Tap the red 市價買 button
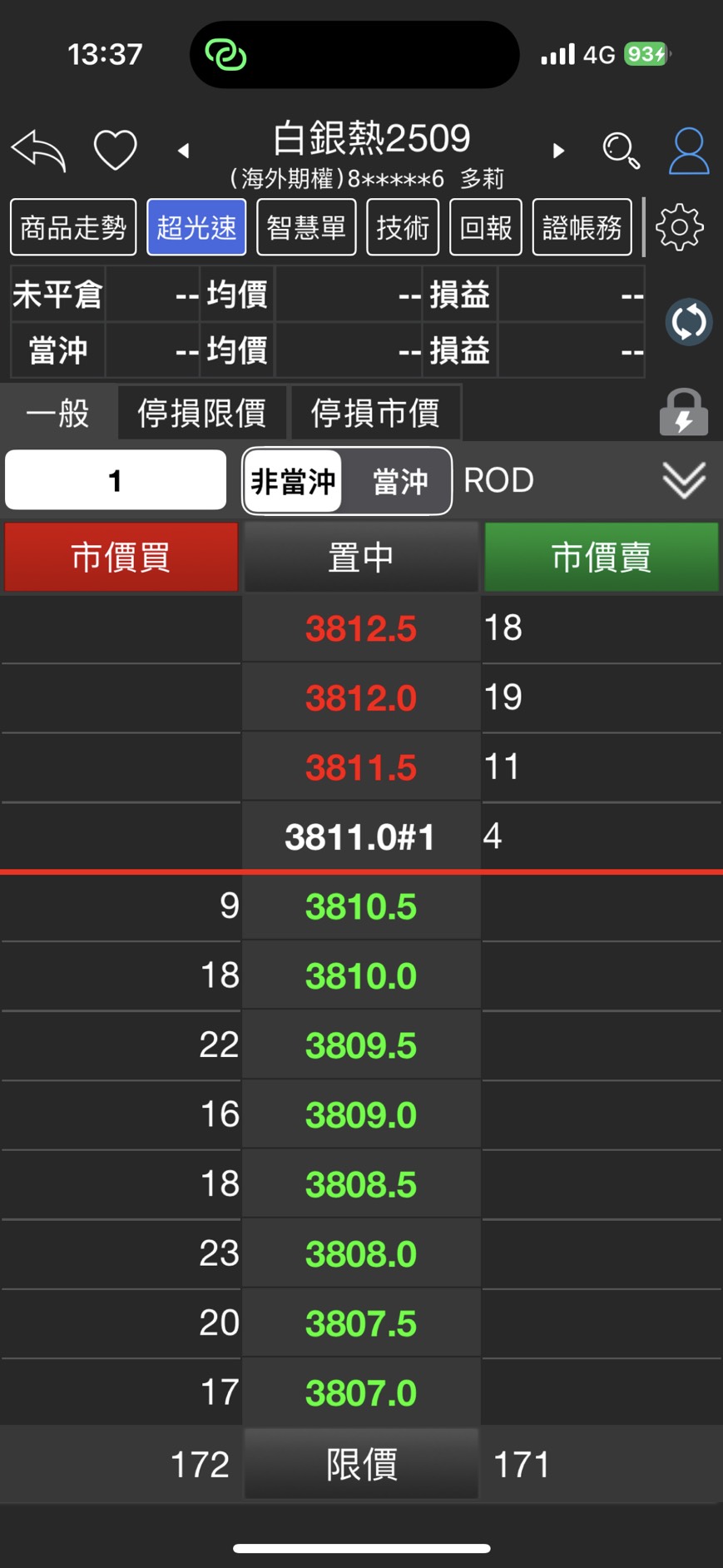 click(121, 557)
